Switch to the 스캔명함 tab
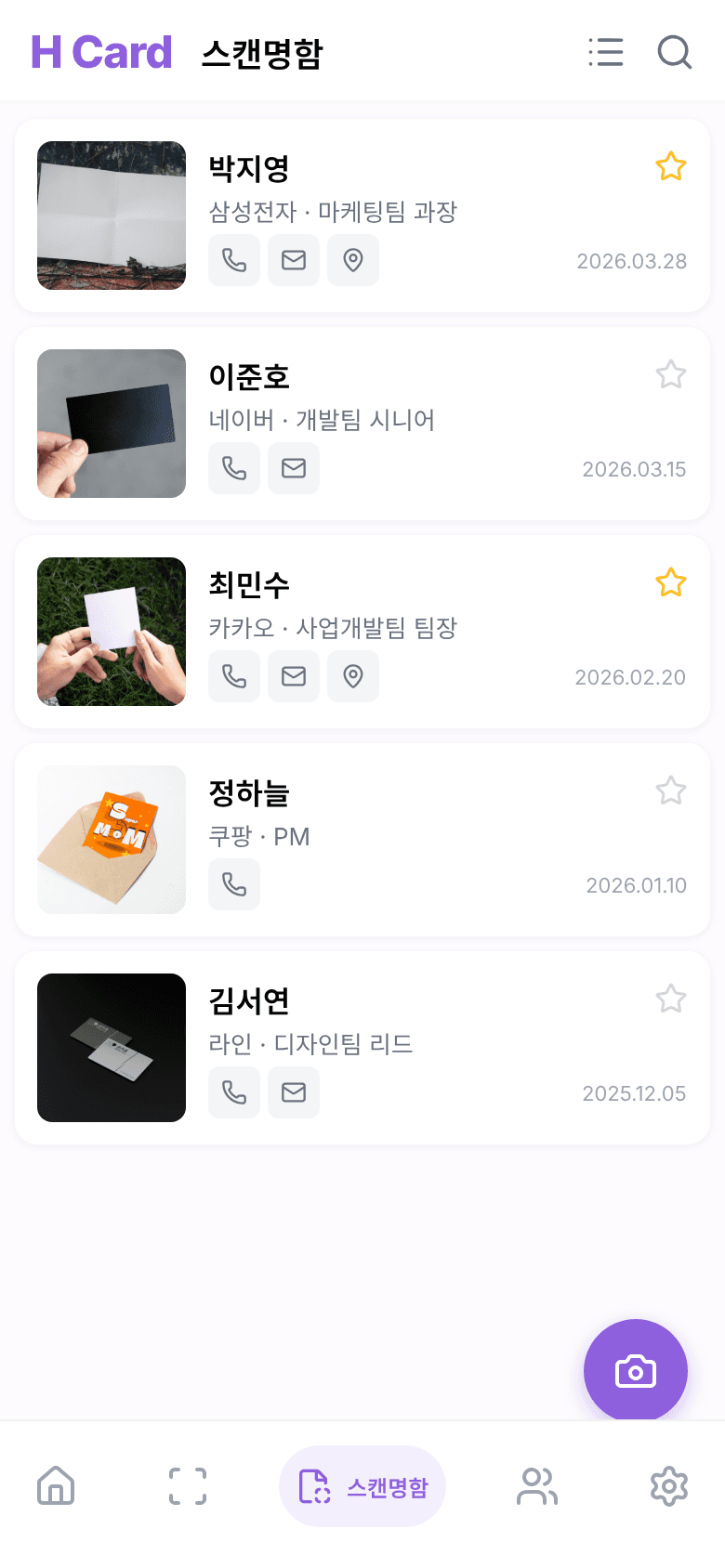The image size is (725, 1568). [362, 1485]
